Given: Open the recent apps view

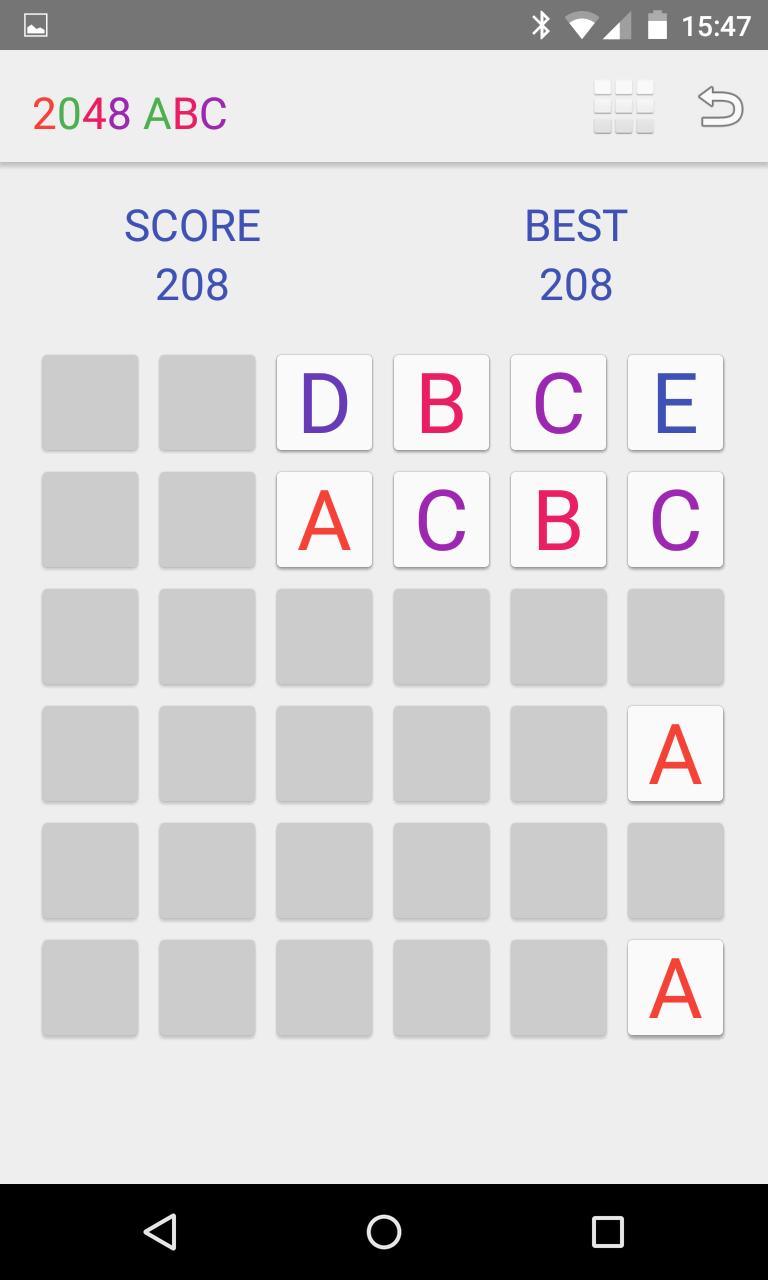Looking at the screenshot, I should [607, 1232].
